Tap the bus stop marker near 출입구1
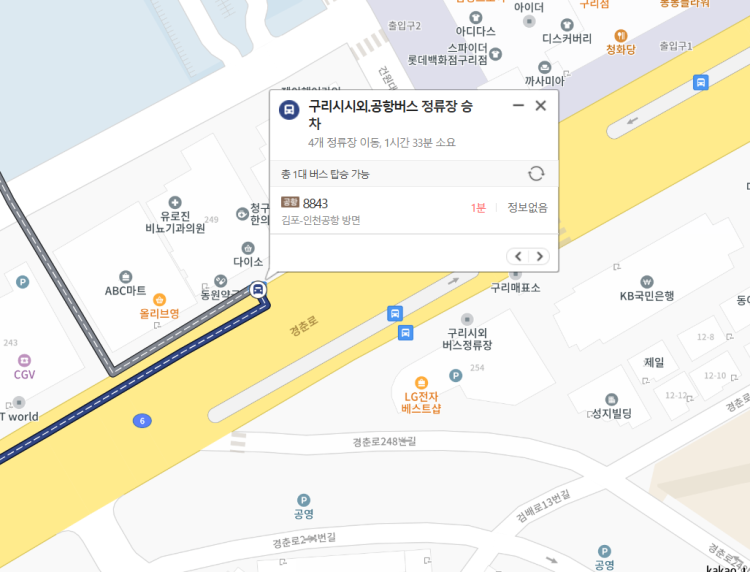The height and width of the screenshot is (572, 750). point(702,82)
